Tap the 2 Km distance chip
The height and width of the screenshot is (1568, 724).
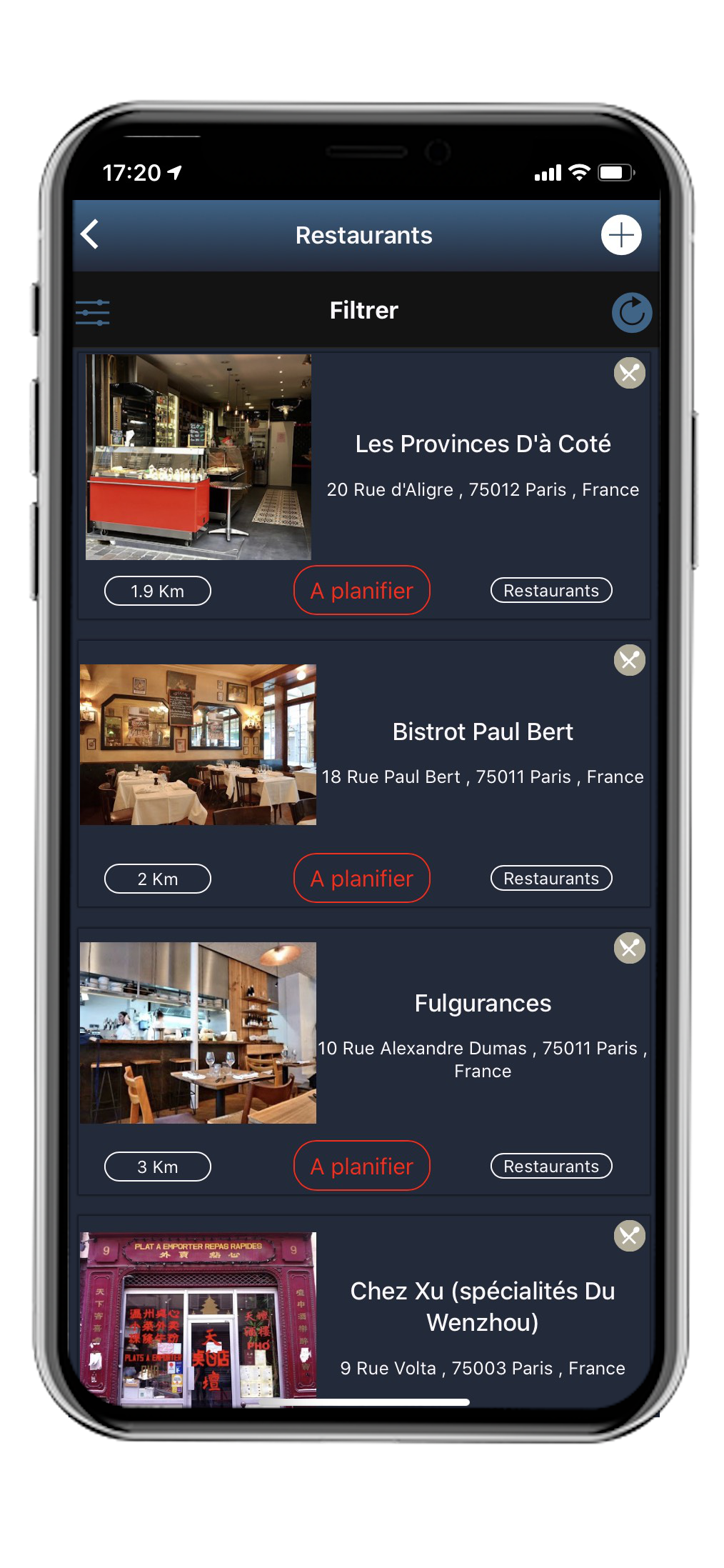click(157, 879)
